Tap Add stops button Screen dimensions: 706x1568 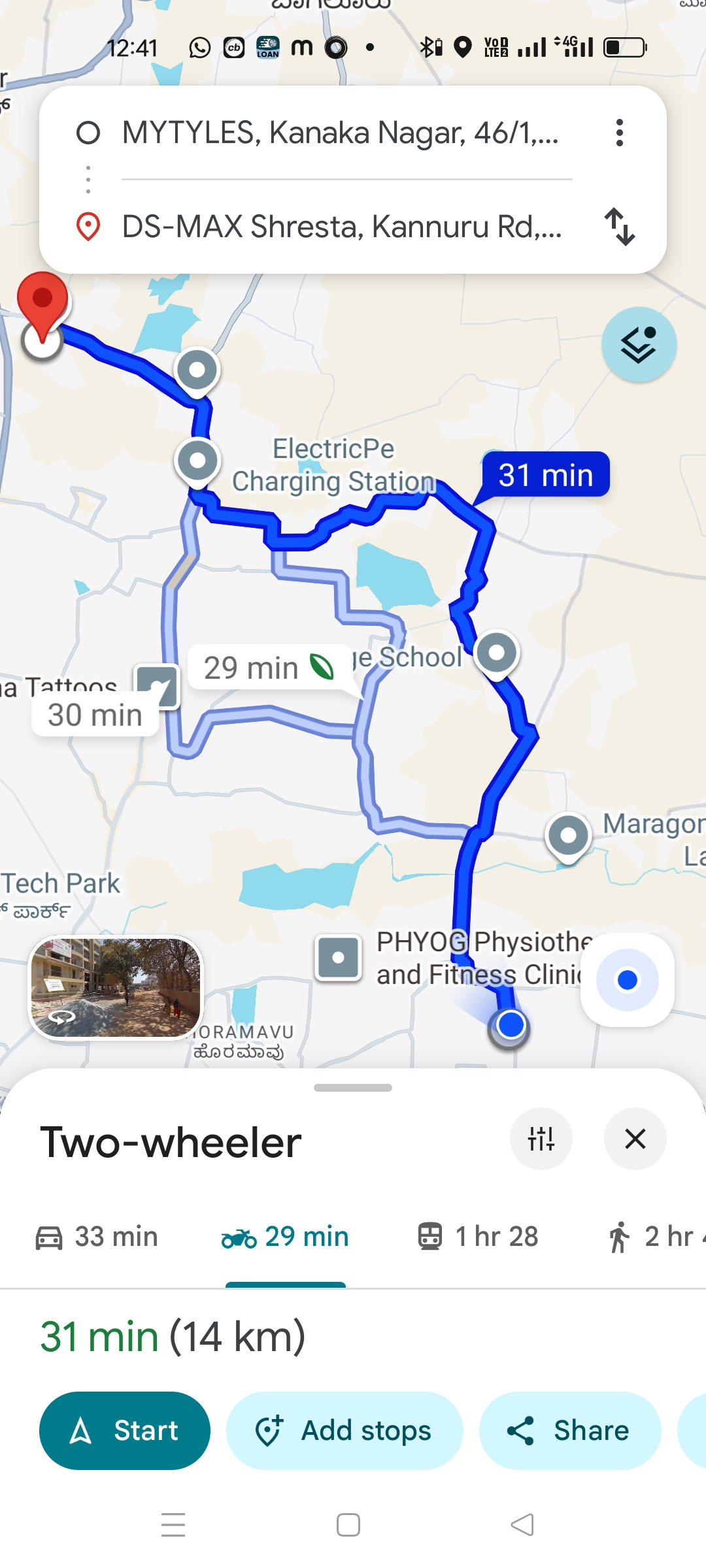tap(345, 1431)
